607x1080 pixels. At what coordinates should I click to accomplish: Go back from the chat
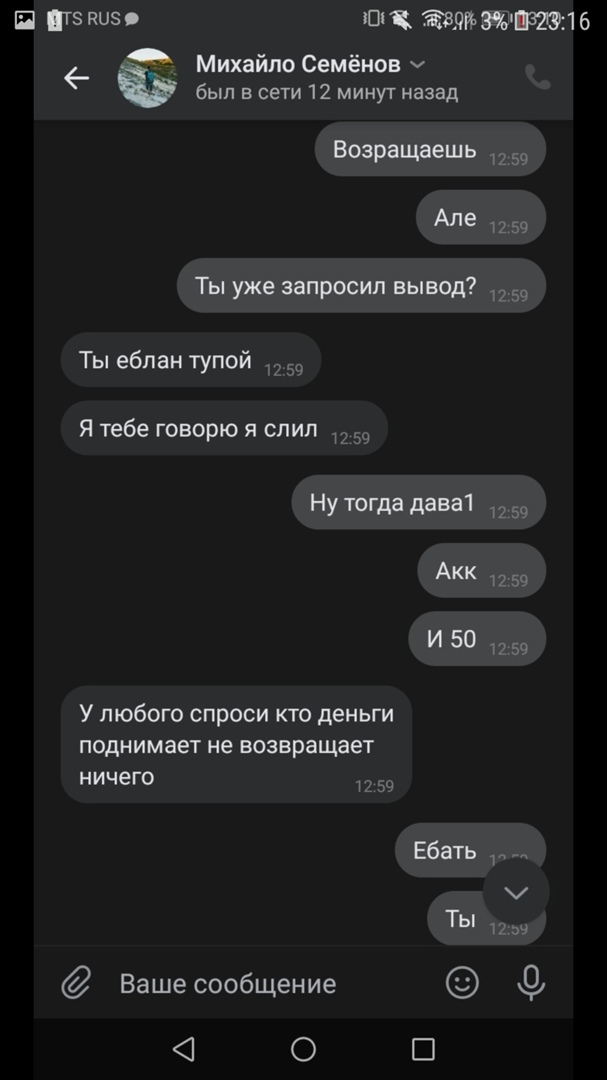[x=76, y=78]
